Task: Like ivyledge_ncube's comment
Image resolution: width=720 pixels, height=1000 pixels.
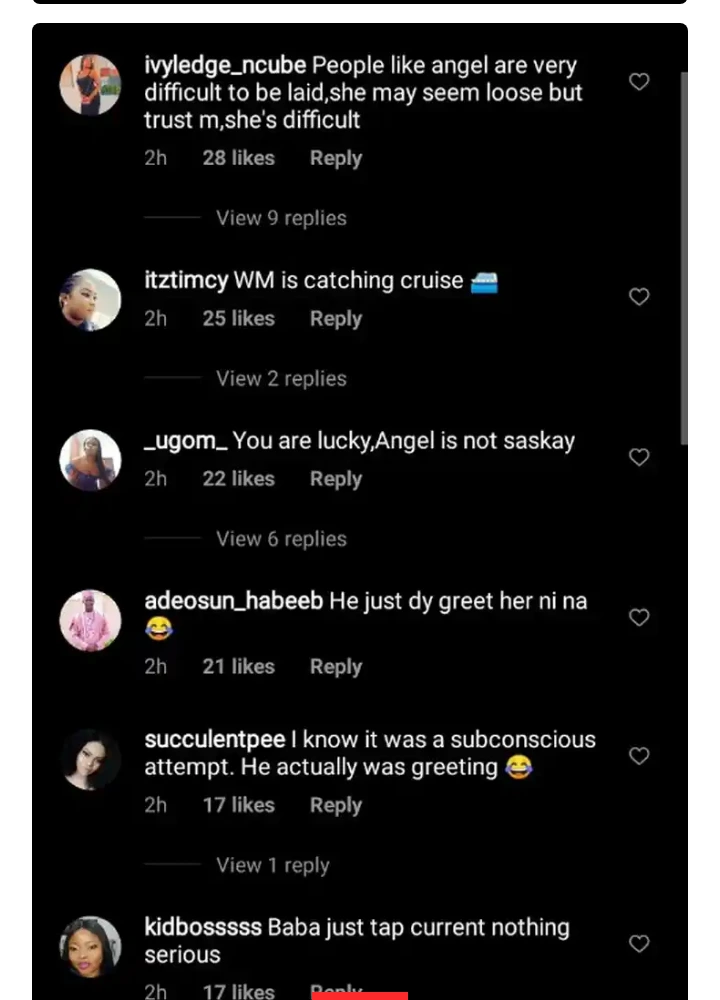Action: 639,82
